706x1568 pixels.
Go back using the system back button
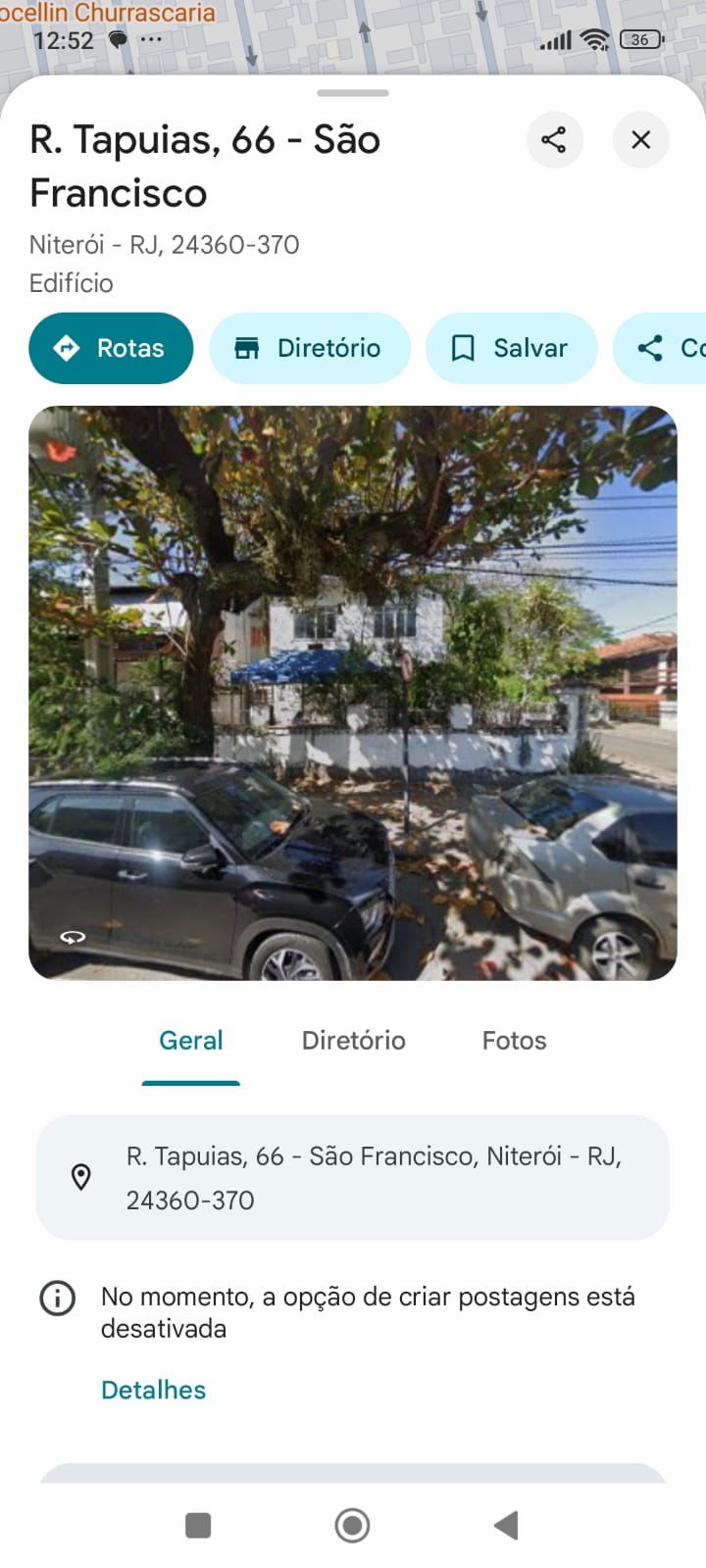click(x=506, y=1525)
